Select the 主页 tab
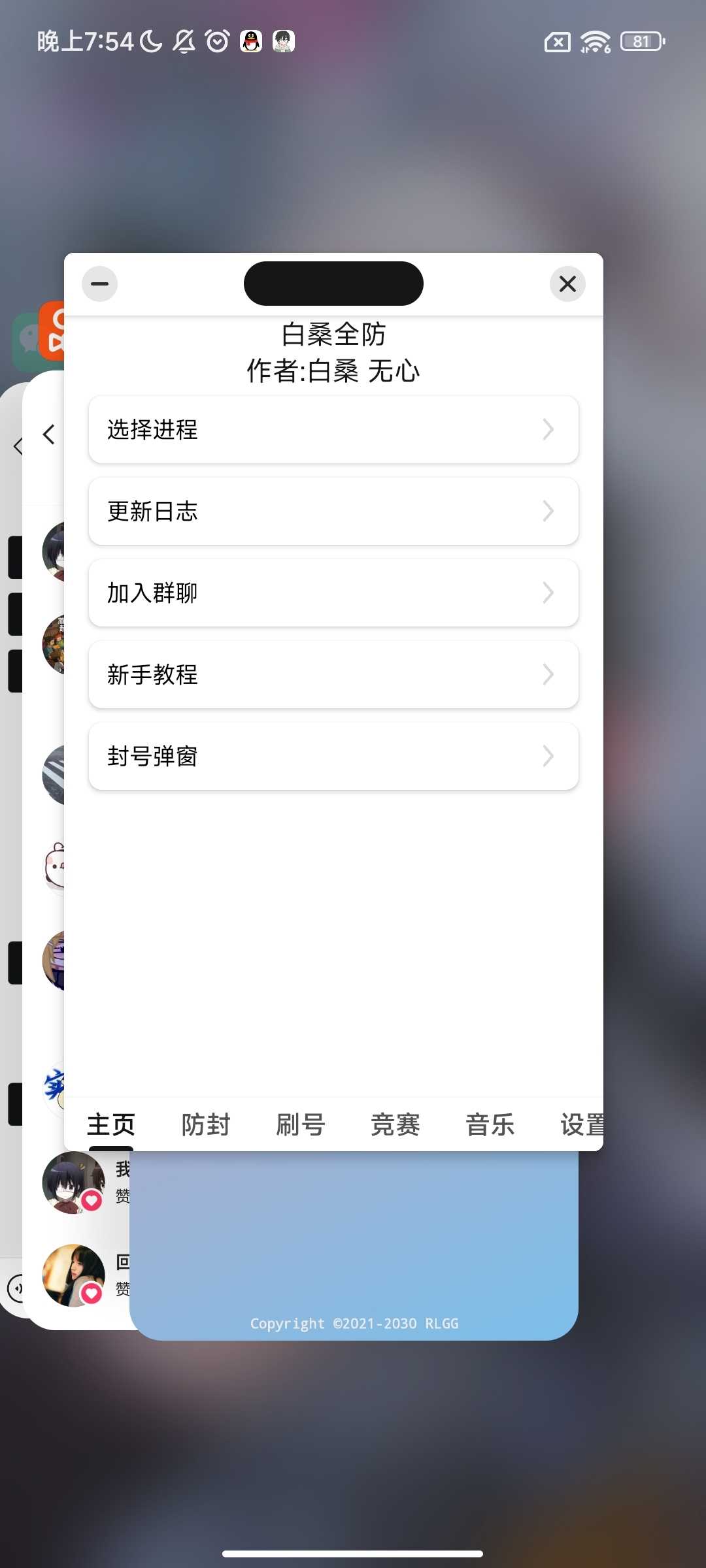Screen dimensions: 706x1568 [111, 1124]
